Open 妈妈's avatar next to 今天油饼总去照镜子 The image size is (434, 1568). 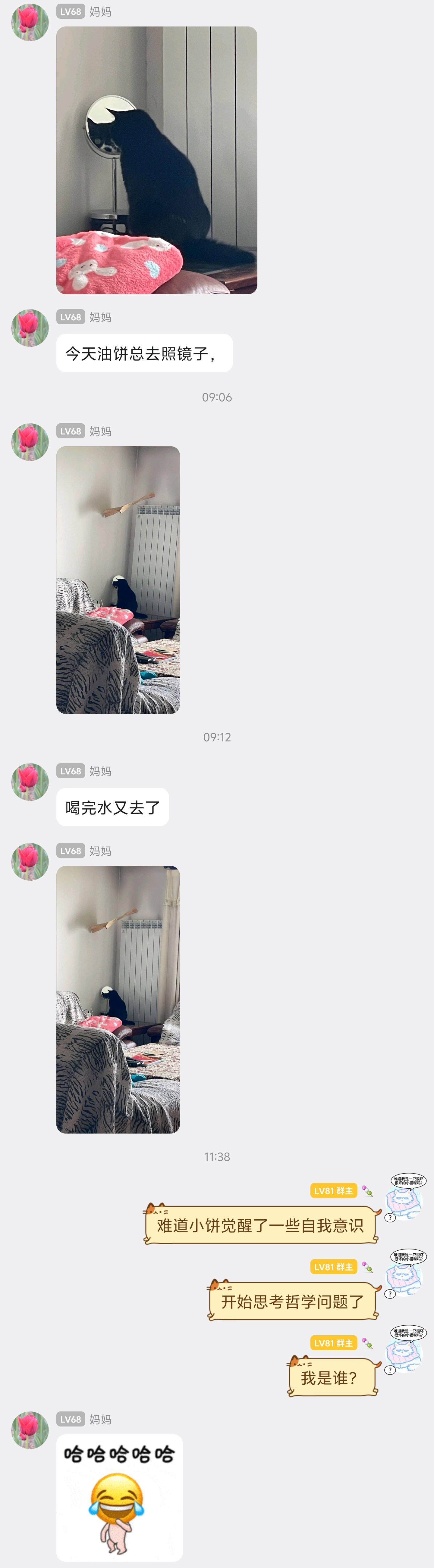click(30, 328)
